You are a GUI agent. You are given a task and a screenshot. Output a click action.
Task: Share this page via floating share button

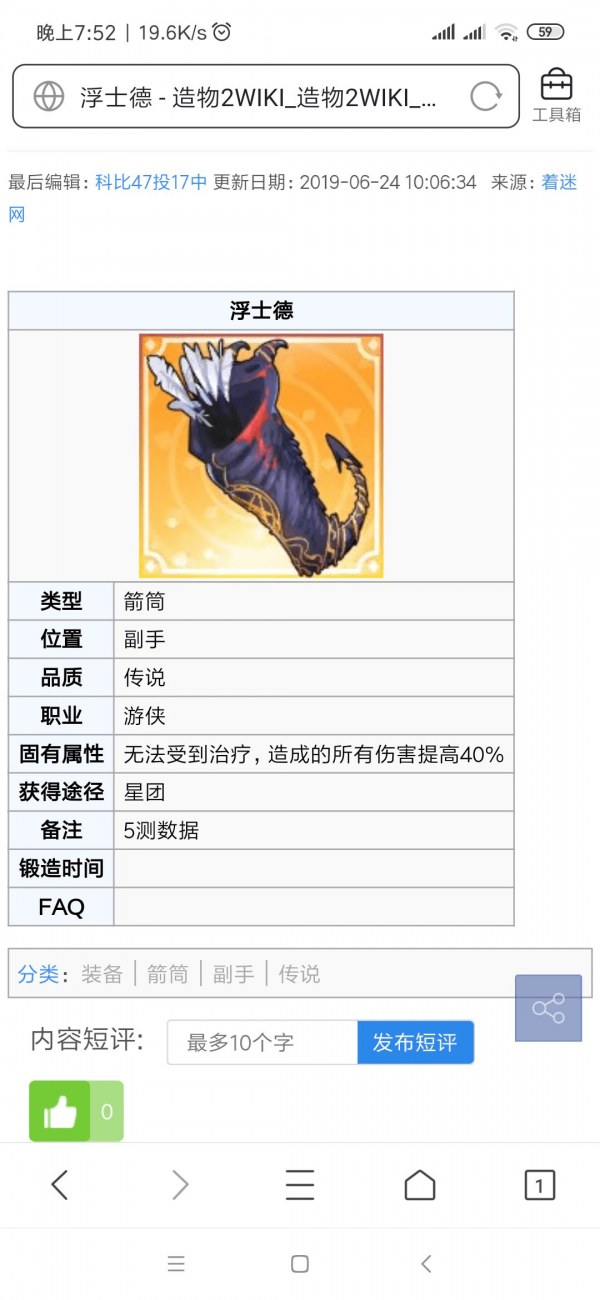coord(548,1008)
